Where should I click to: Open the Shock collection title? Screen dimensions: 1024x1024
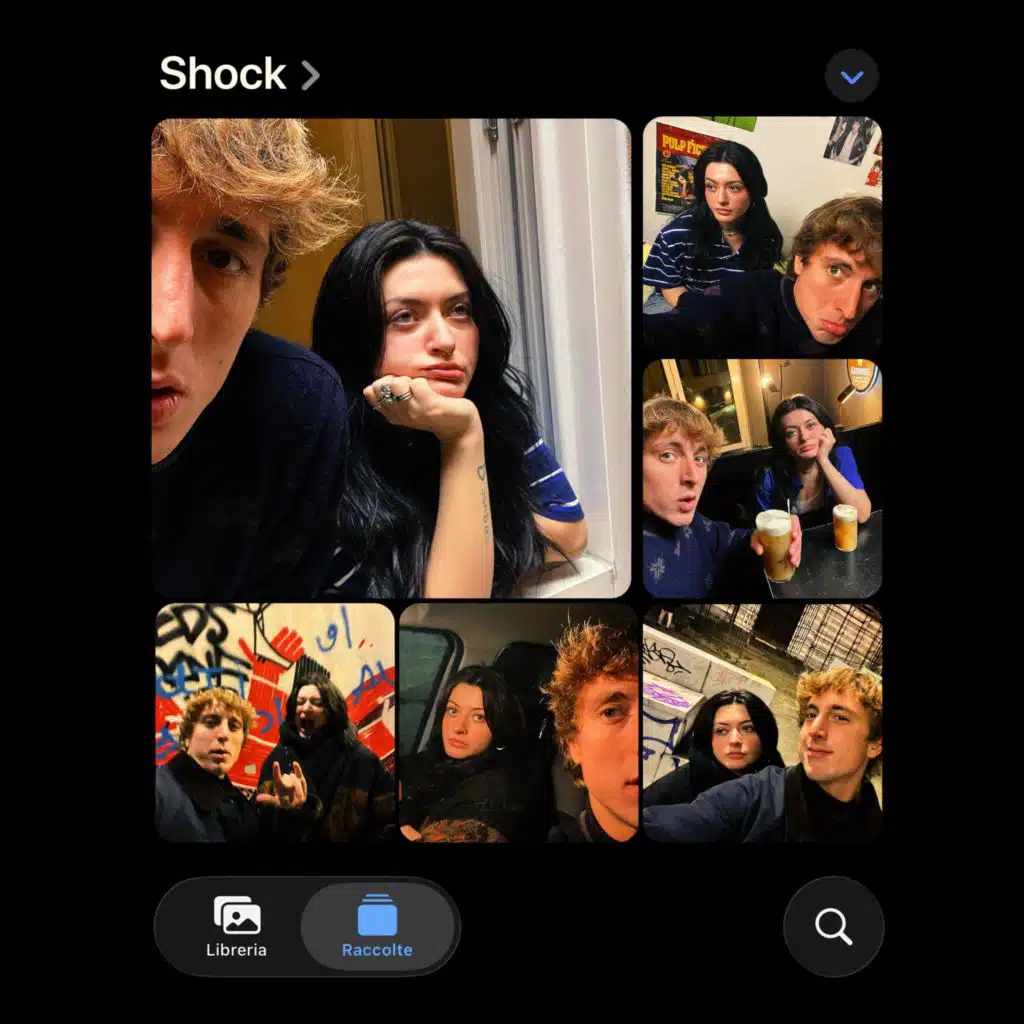coord(239,74)
